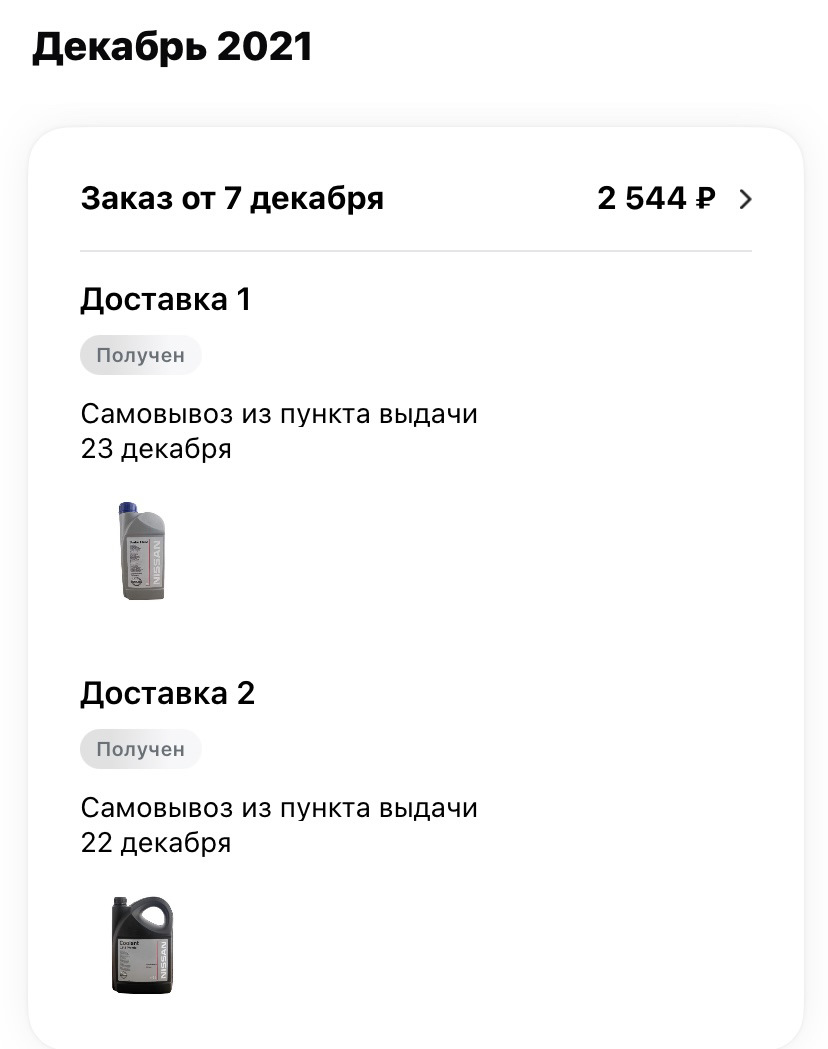Click the pickup point text for 22 декабря
The height and width of the screenshot is (1049, 828).
click(279, 807)
